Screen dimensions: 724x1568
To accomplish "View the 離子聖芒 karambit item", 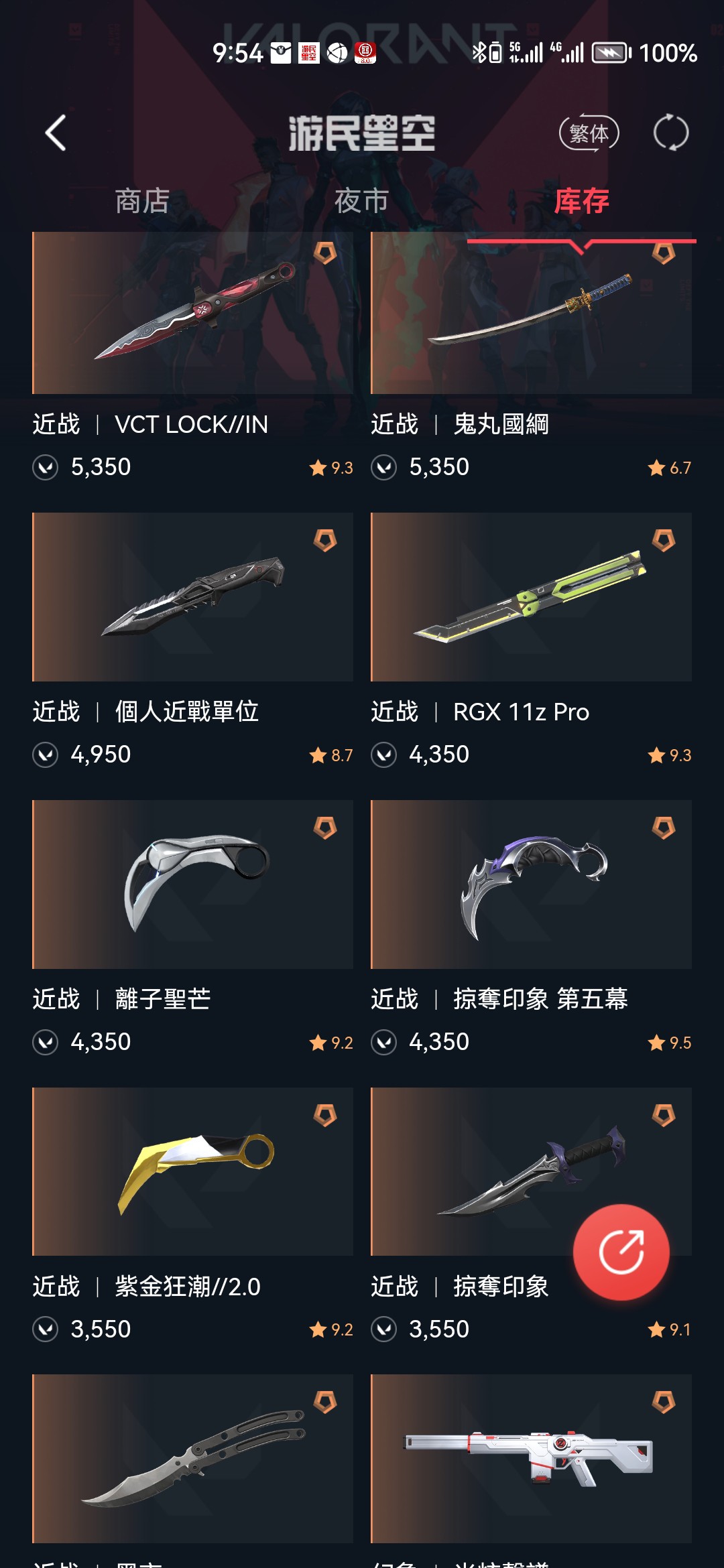I will pyautogui.click(x=193, y=927).
